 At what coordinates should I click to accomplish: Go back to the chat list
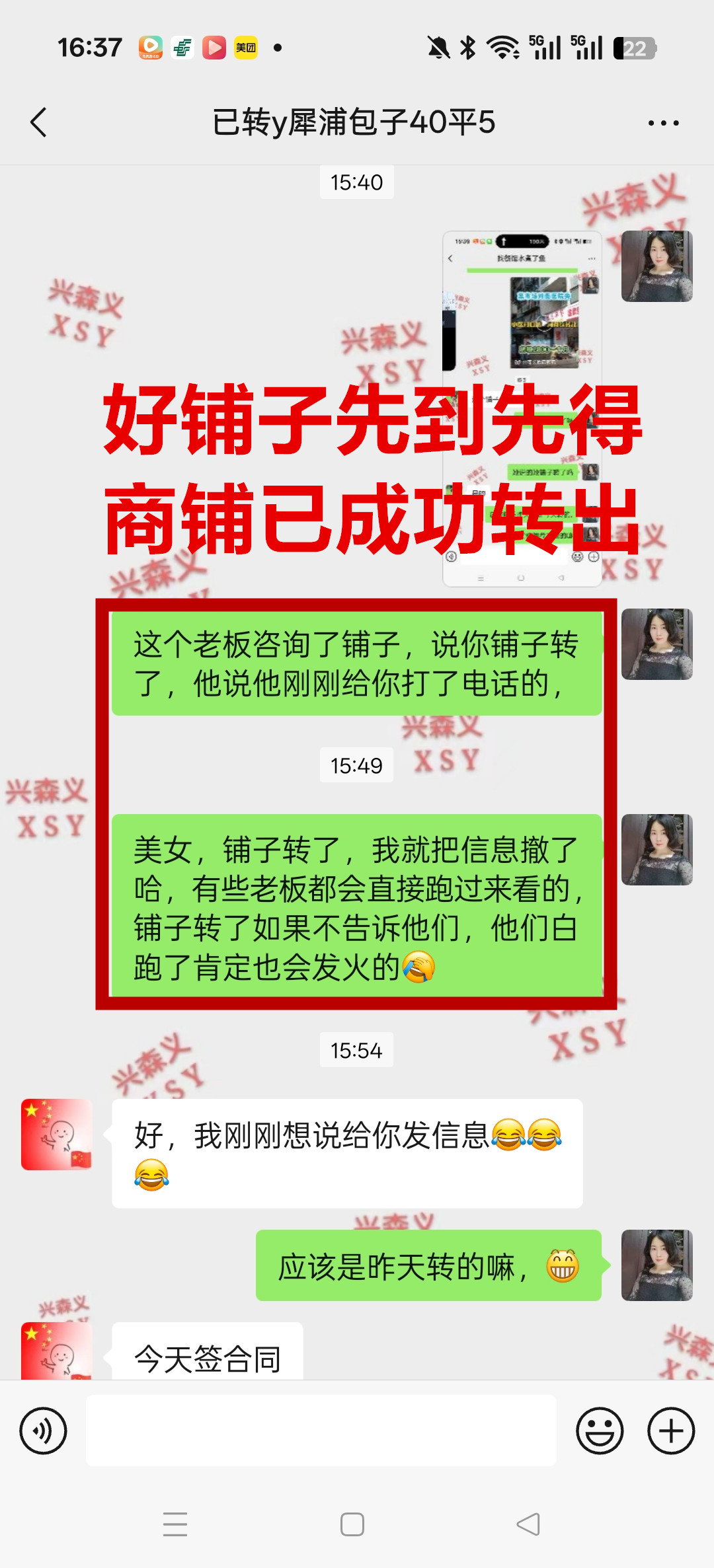pyautogui.click(x=39, y=122)
